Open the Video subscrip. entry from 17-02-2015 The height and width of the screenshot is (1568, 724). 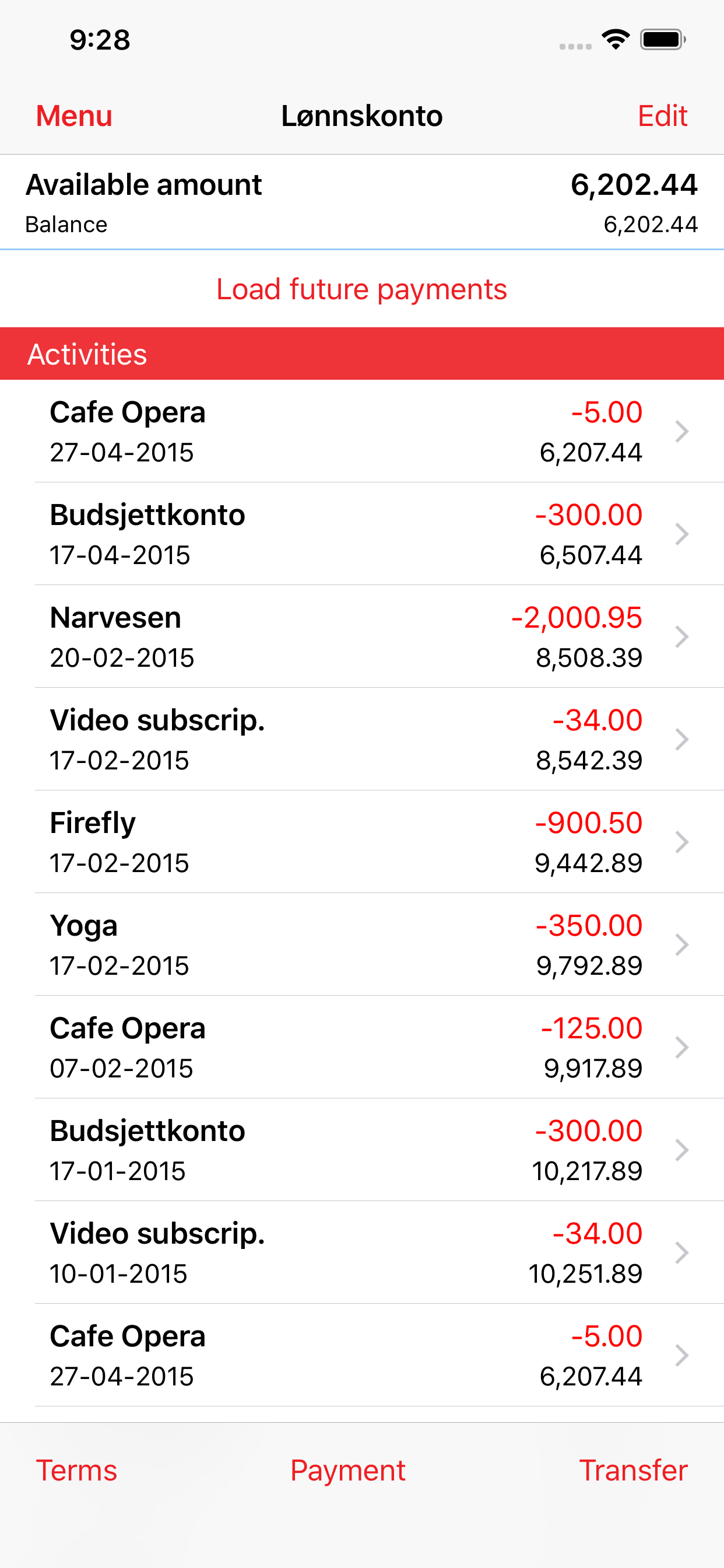[361, 740]
